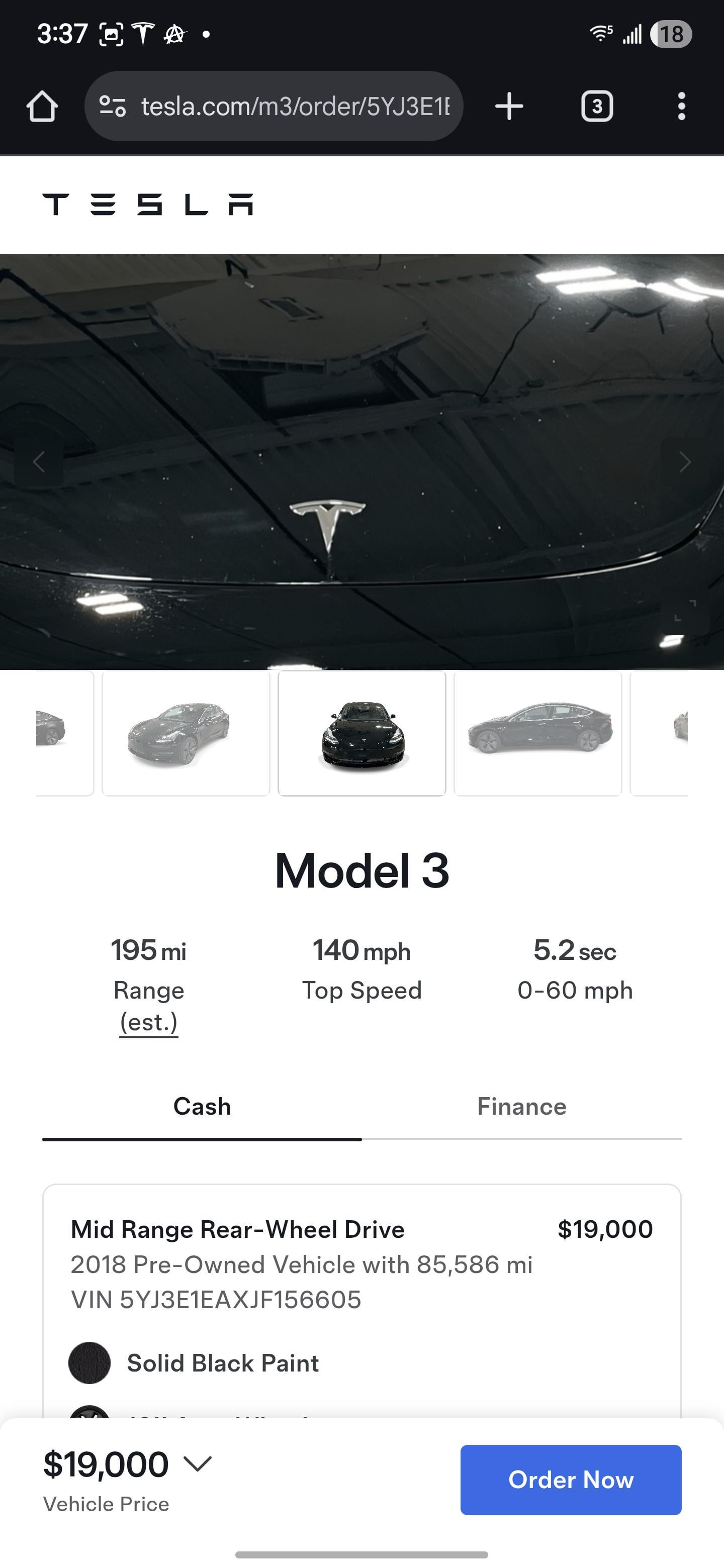Image resolution: width=724 pixels, height=1568 pixels.
Task: Switch to the Cash tab
Action: (x=202, y=1107)
